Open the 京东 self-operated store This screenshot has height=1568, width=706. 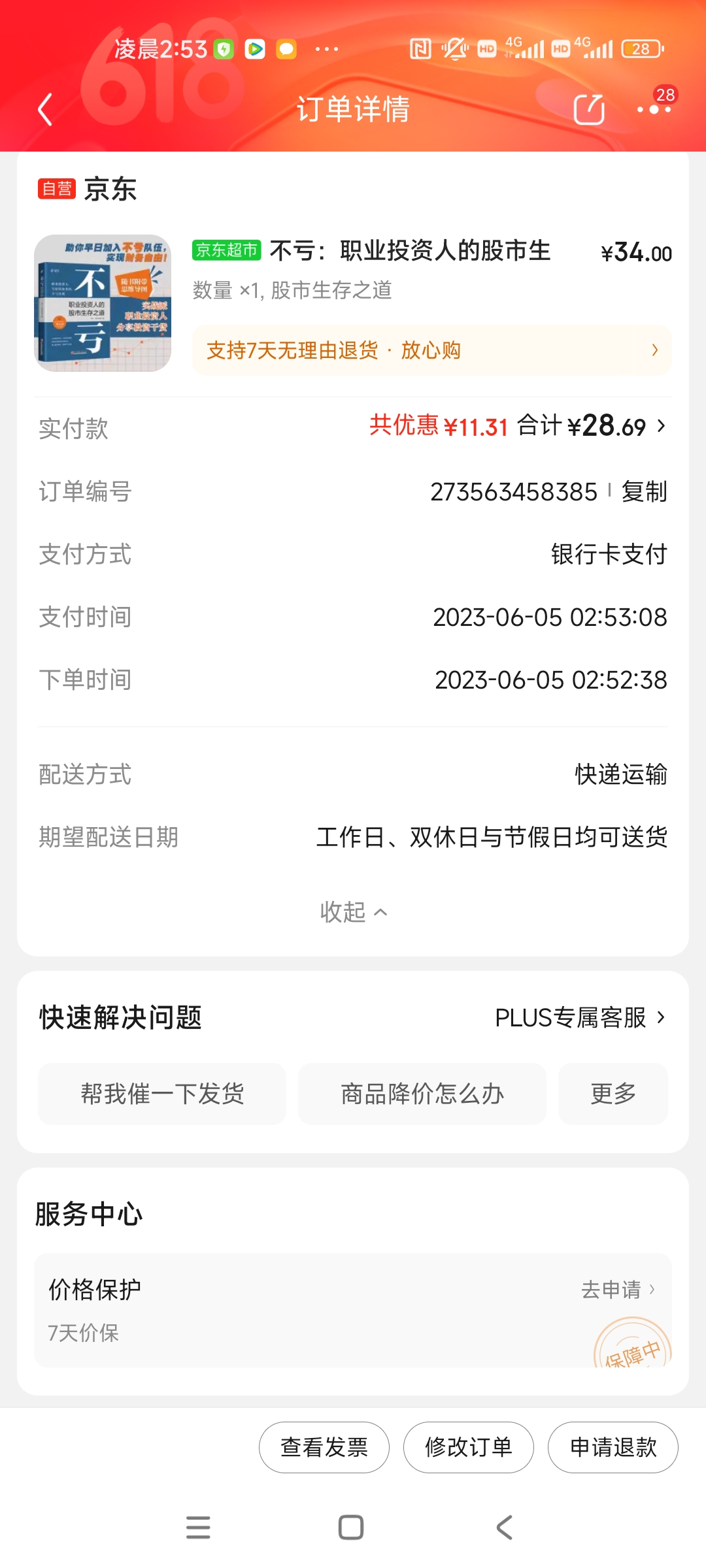tap(110, 189)
